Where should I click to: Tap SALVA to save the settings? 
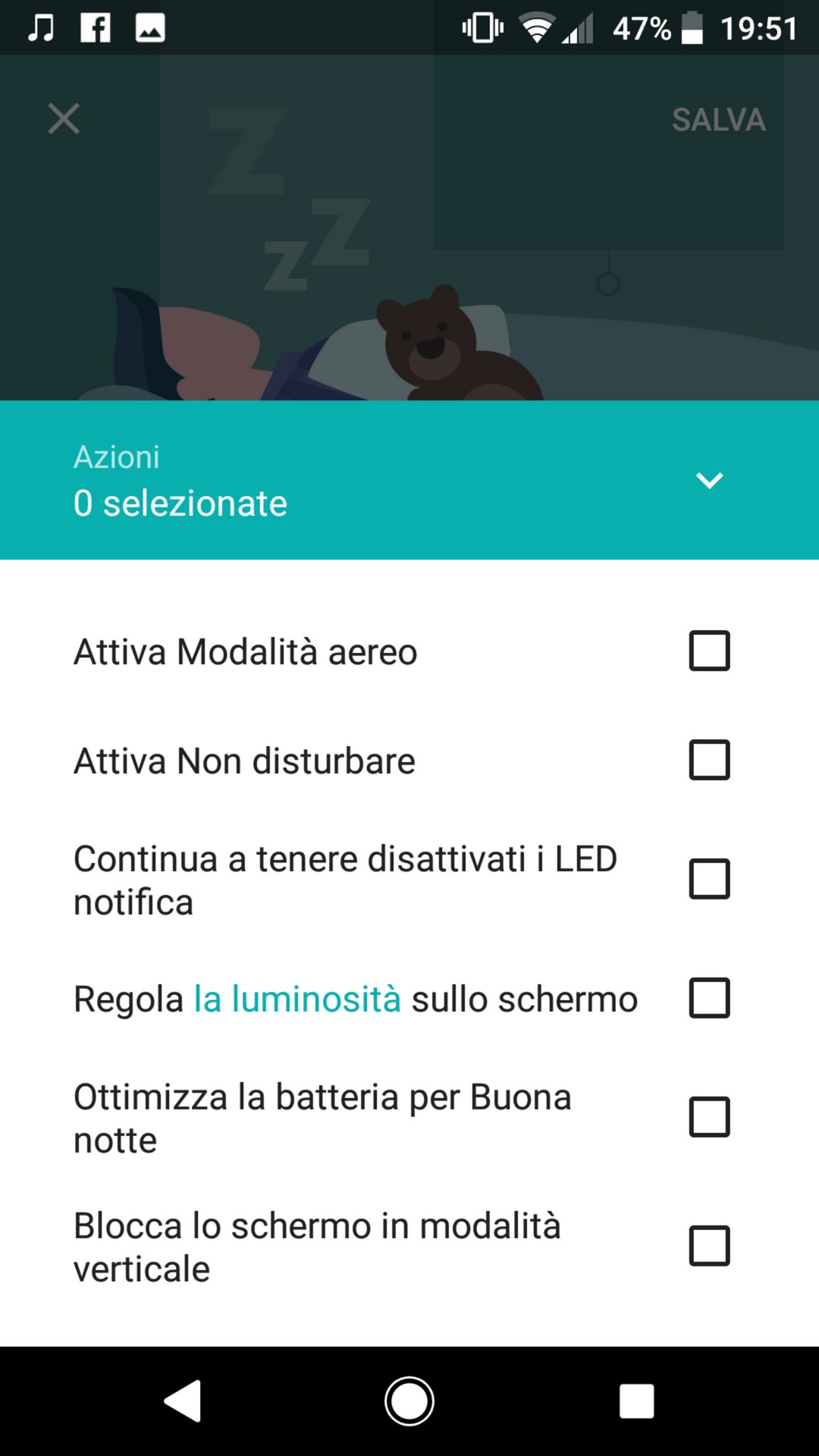pyautogui.click(x=718, y=120)
